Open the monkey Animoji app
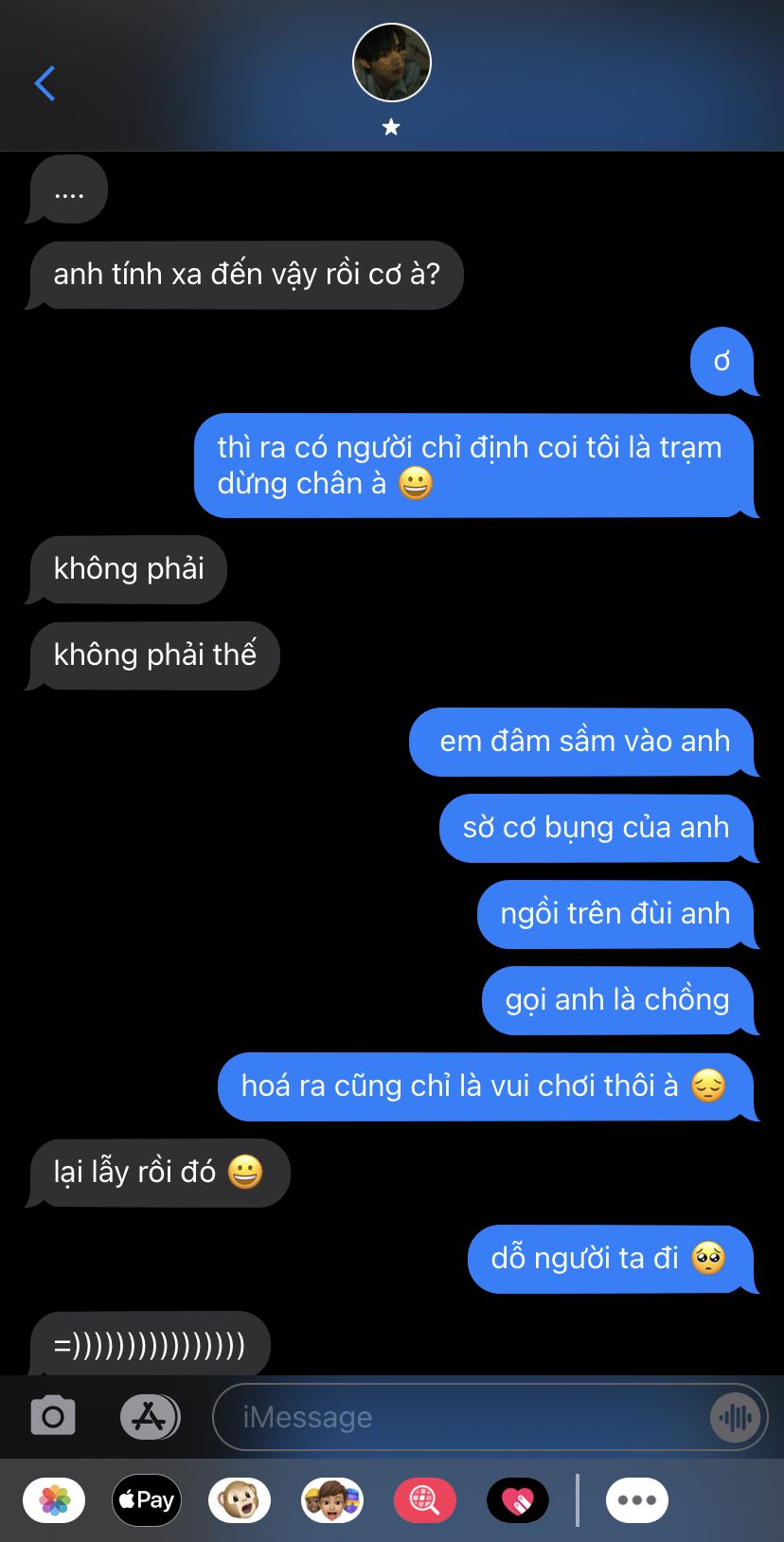The image size is (784, 1542). click(240, 1500)
